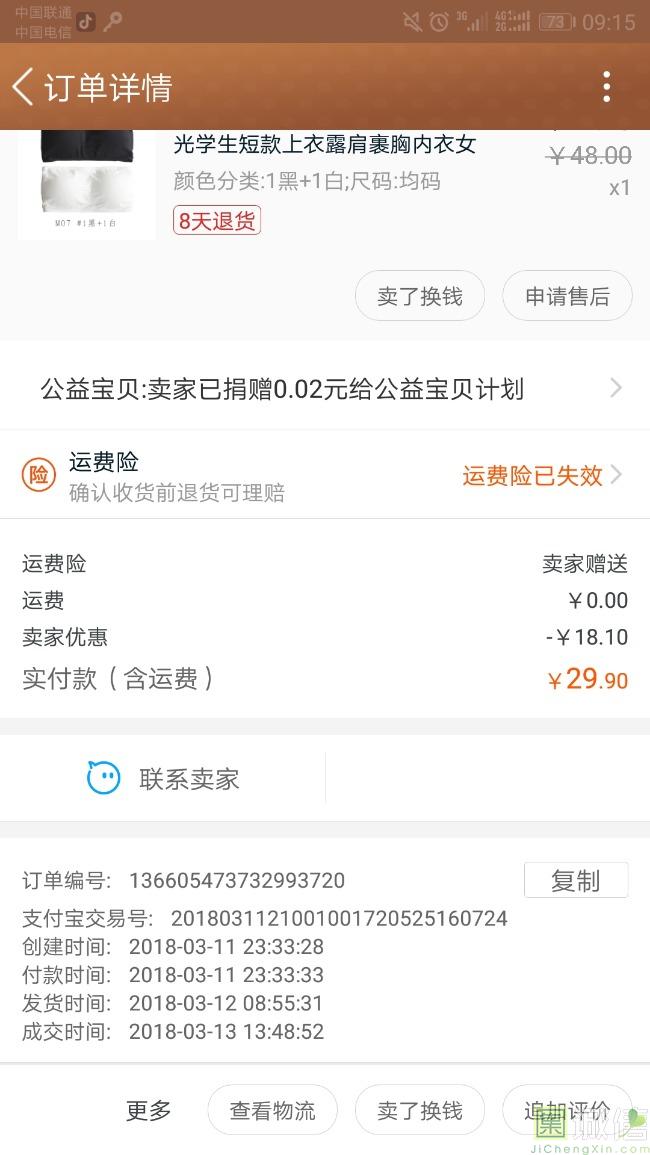
Task: Open the 公益宝贝 donation plan row
Action: (x=325, y=389)
